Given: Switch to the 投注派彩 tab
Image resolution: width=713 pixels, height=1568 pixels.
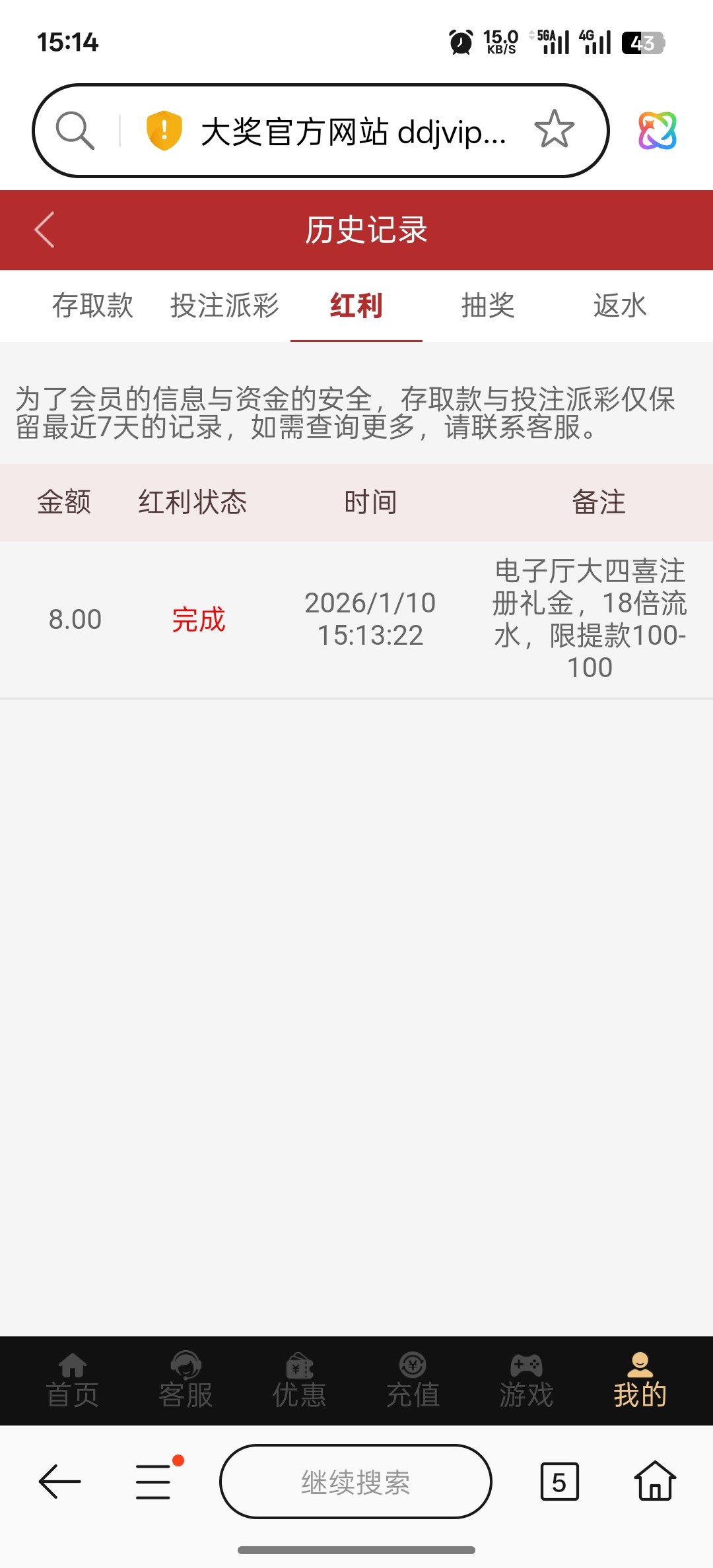Looking at the screenshot, I should click(224, 306).
